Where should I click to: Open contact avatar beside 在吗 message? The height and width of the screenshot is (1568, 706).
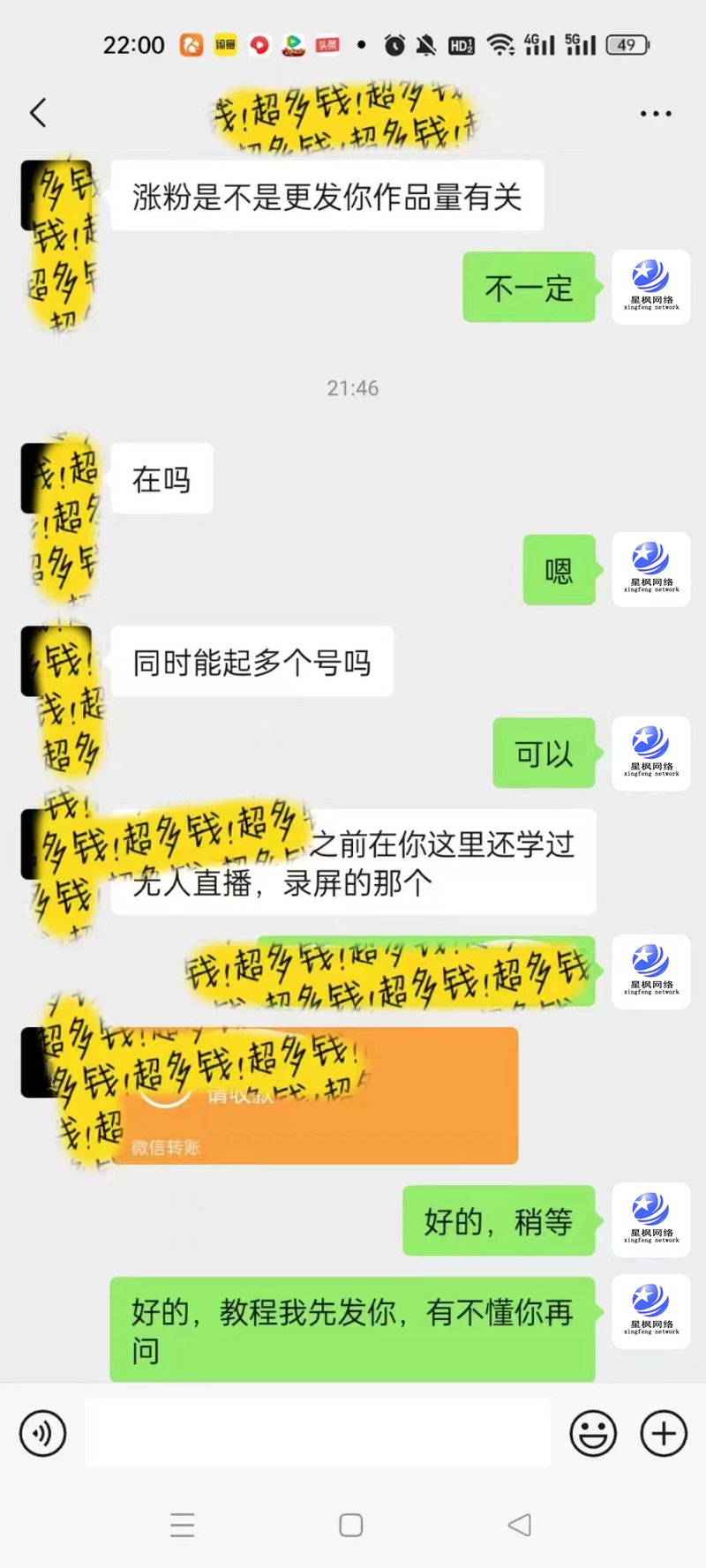click(58, 481)
